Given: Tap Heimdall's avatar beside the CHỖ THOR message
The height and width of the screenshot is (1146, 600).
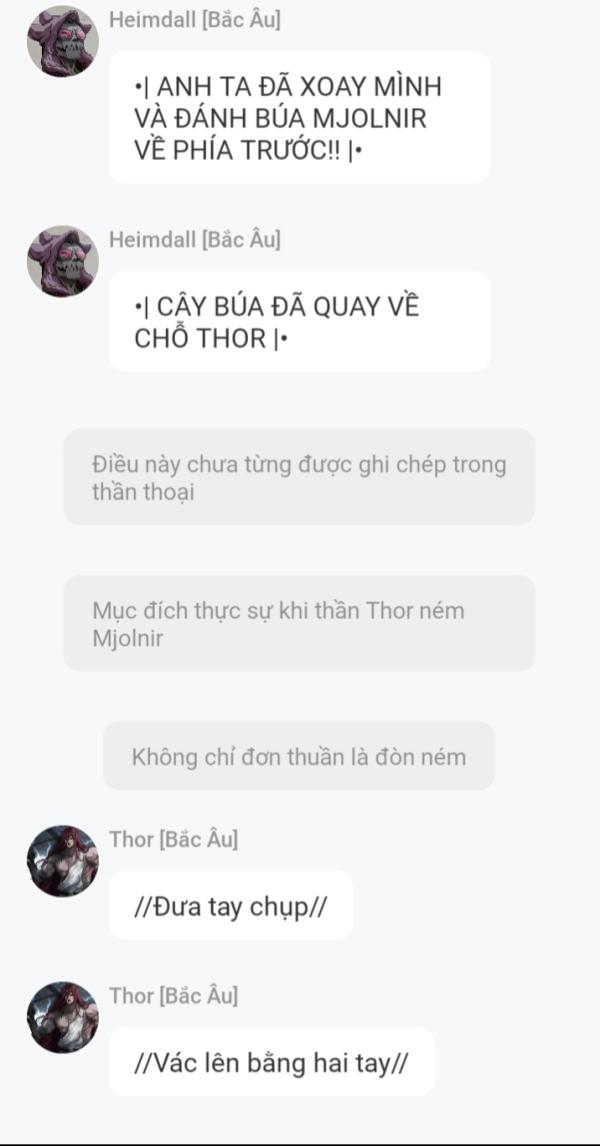Looking at the screenshot, I should (62, 261).
